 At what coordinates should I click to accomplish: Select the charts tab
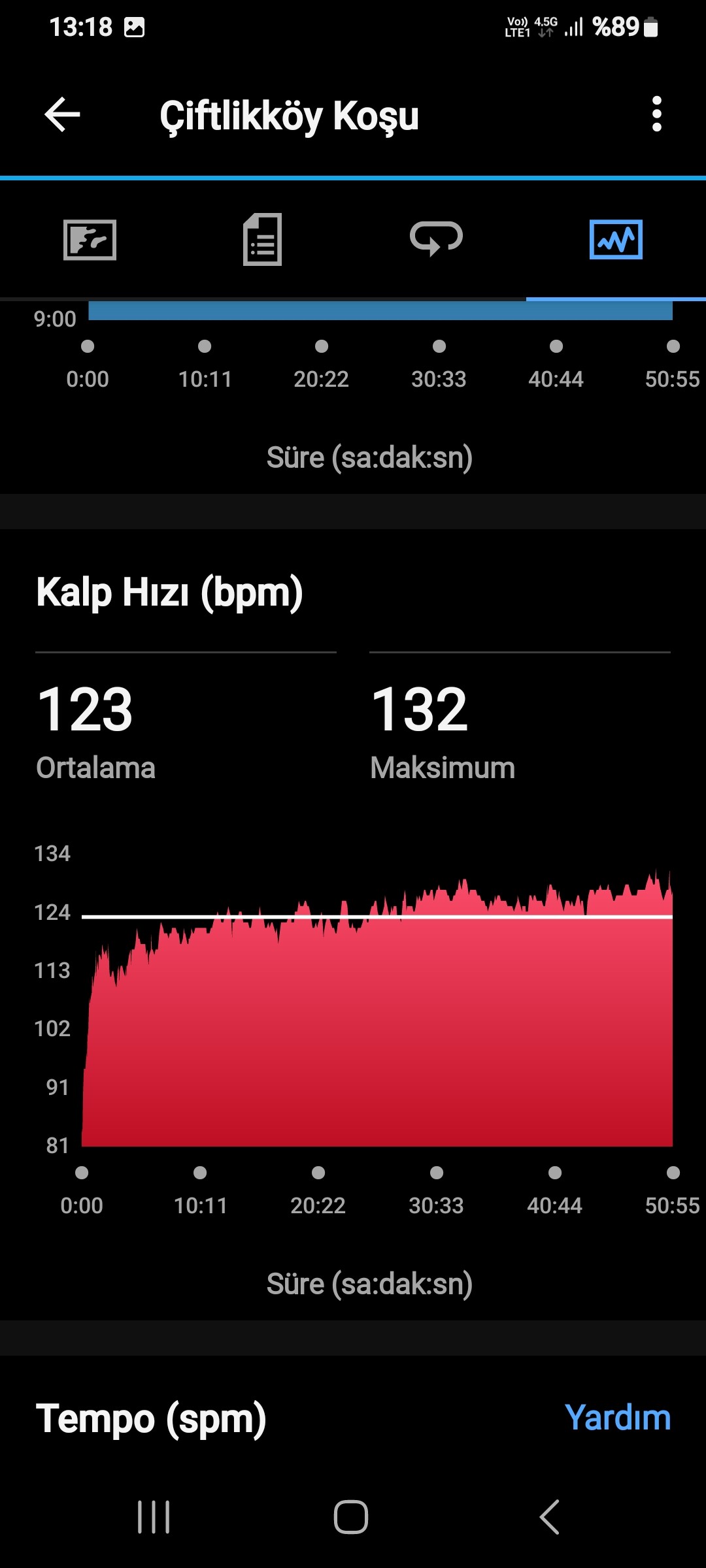point(616,239)
